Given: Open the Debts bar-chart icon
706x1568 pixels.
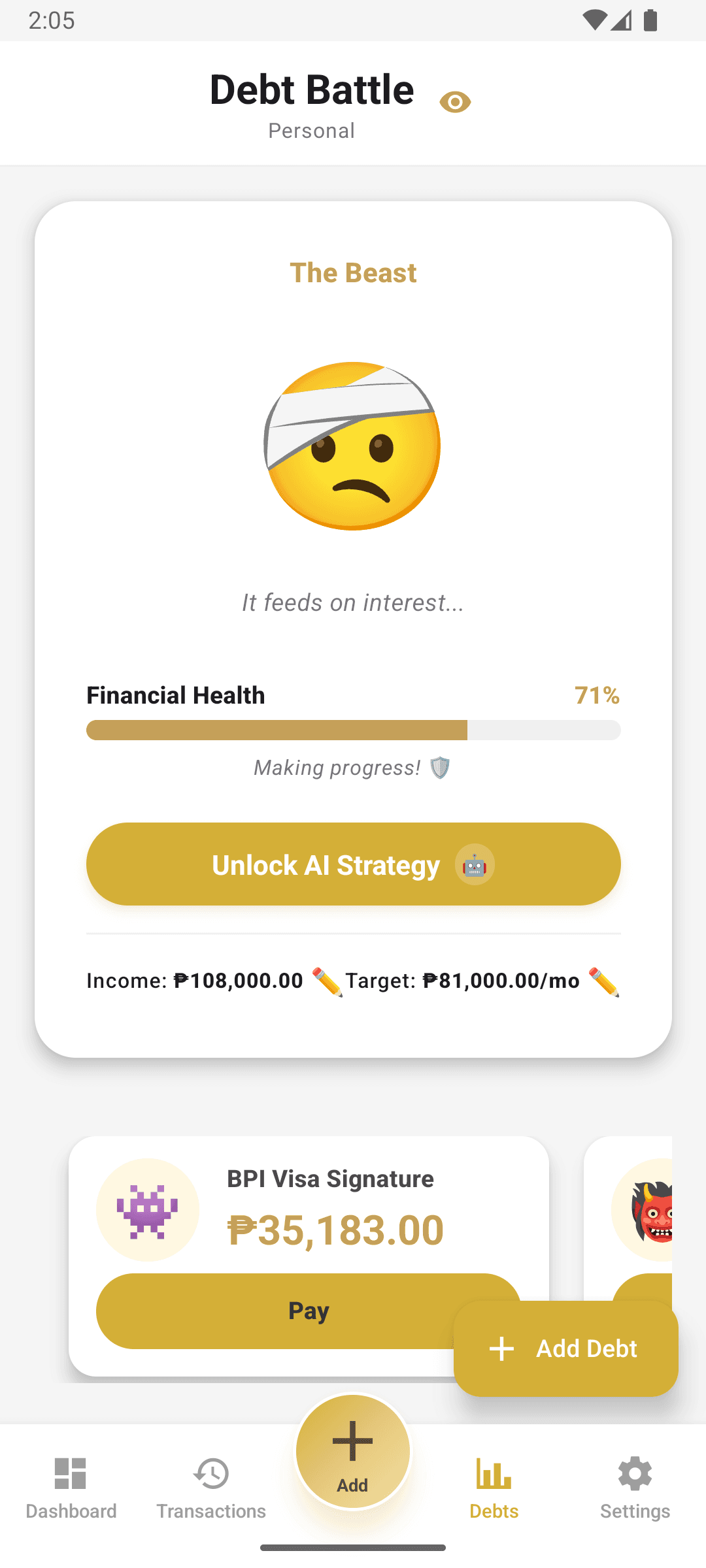Looking at the screenshot, I should (494, 1469).
